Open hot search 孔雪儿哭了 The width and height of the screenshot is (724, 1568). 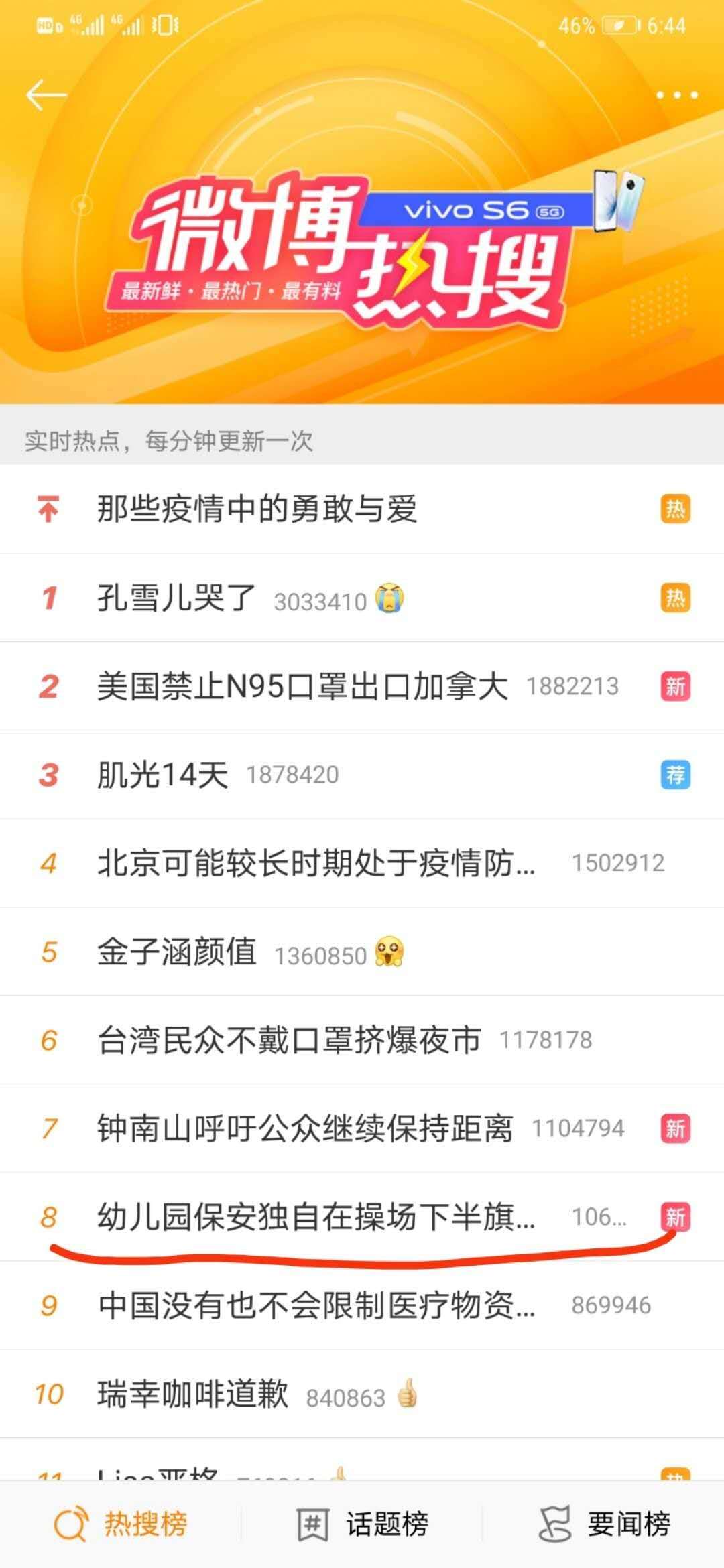[177, 598]
